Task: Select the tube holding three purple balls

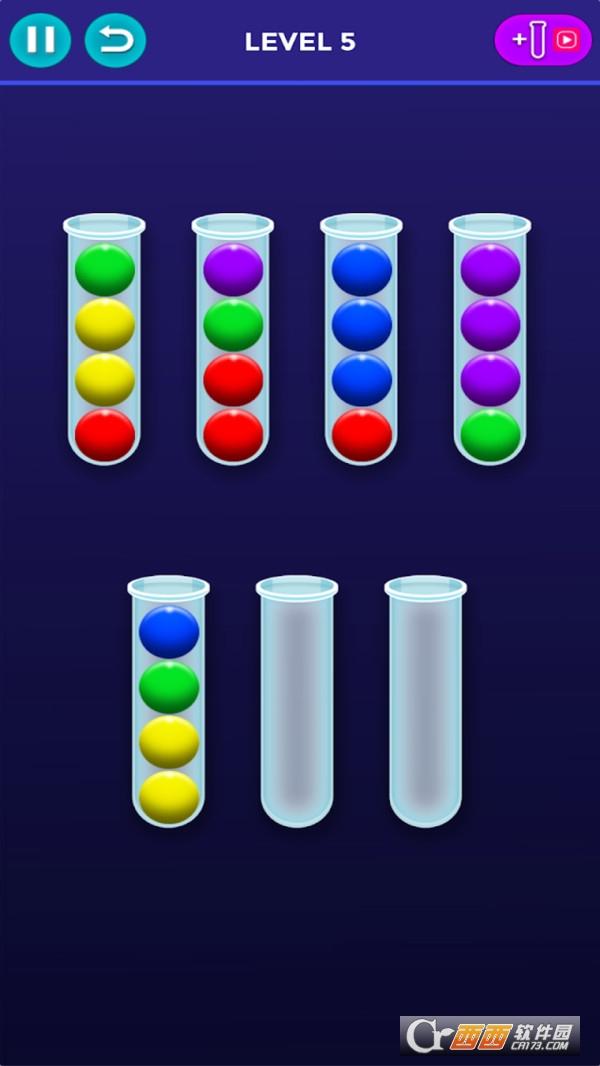Action: (x=490, y=340)
